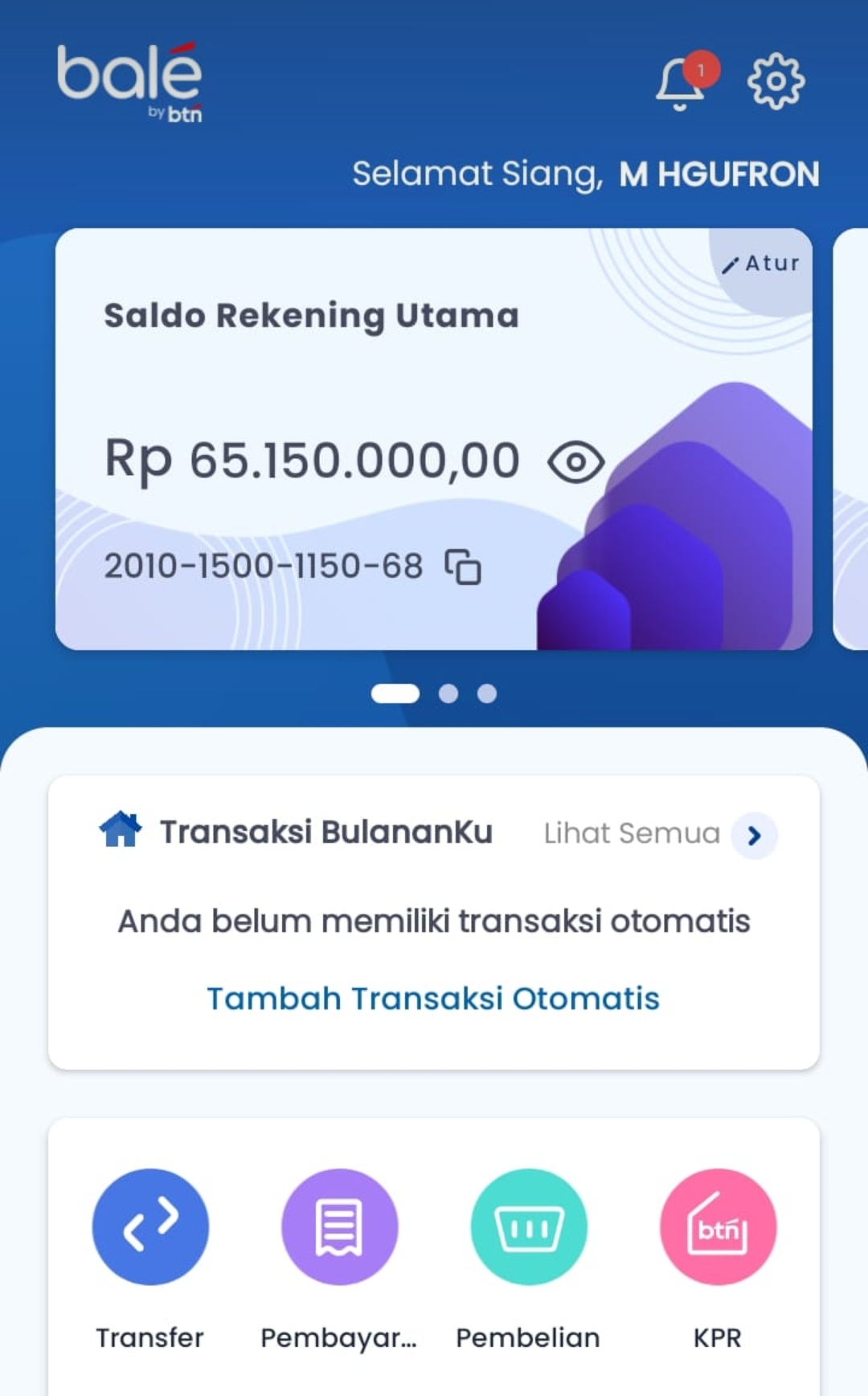Open the settings gear

click(775, 81)
